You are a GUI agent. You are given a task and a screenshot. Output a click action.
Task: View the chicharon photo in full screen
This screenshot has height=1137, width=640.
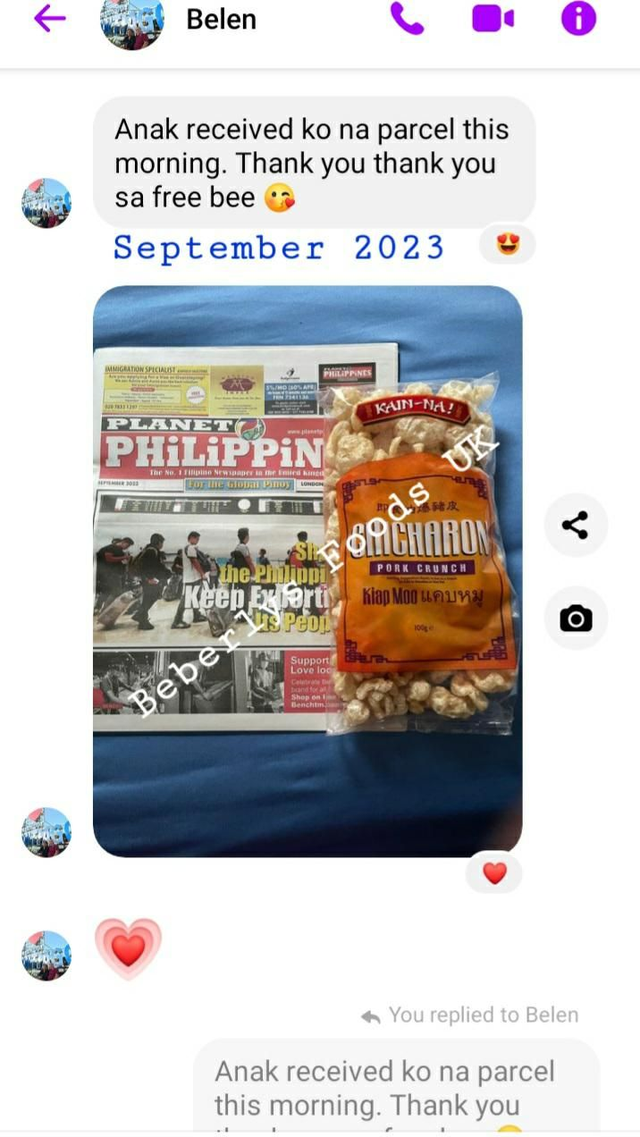pos(307,570)
